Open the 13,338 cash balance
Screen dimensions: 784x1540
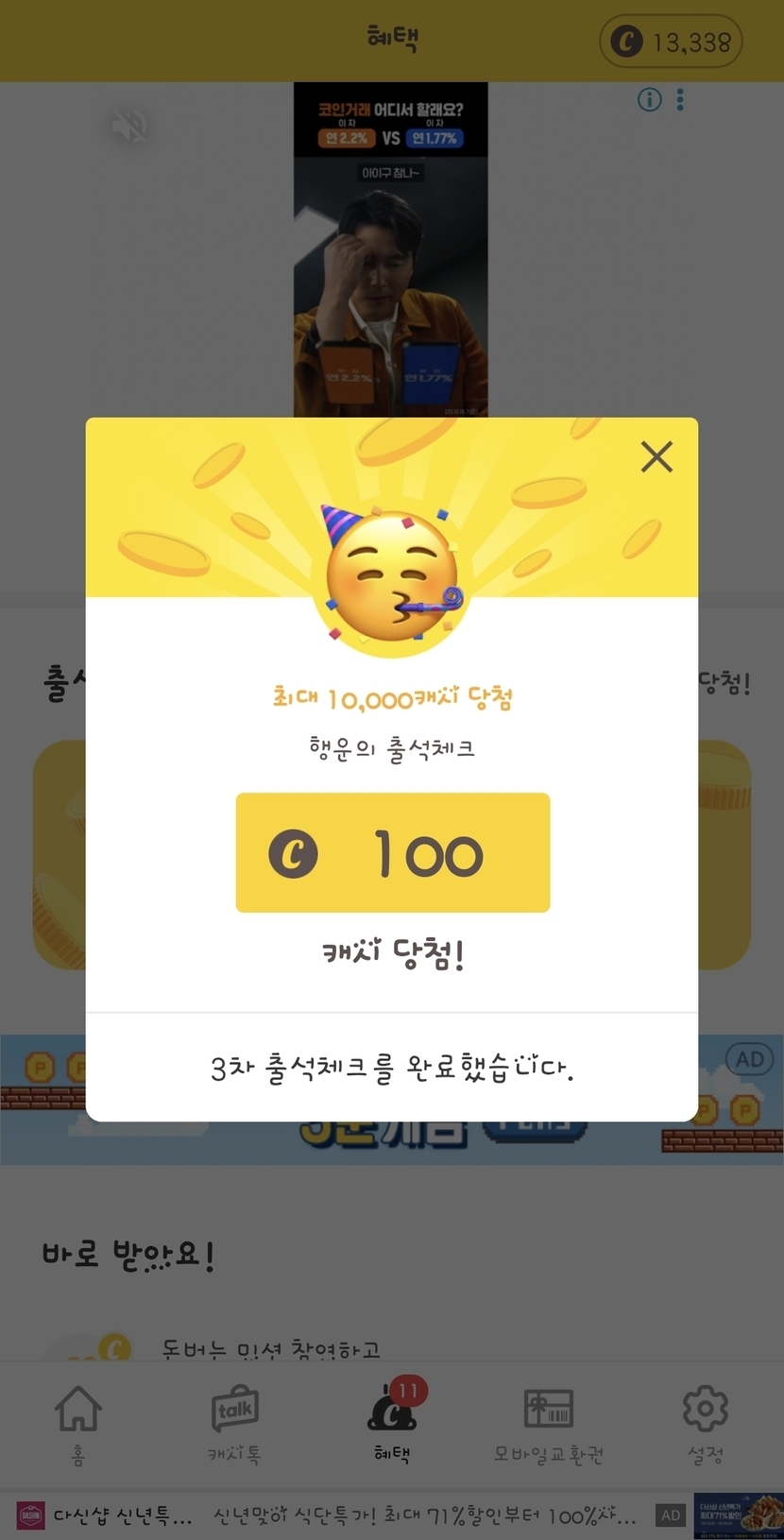coord(672,43)
